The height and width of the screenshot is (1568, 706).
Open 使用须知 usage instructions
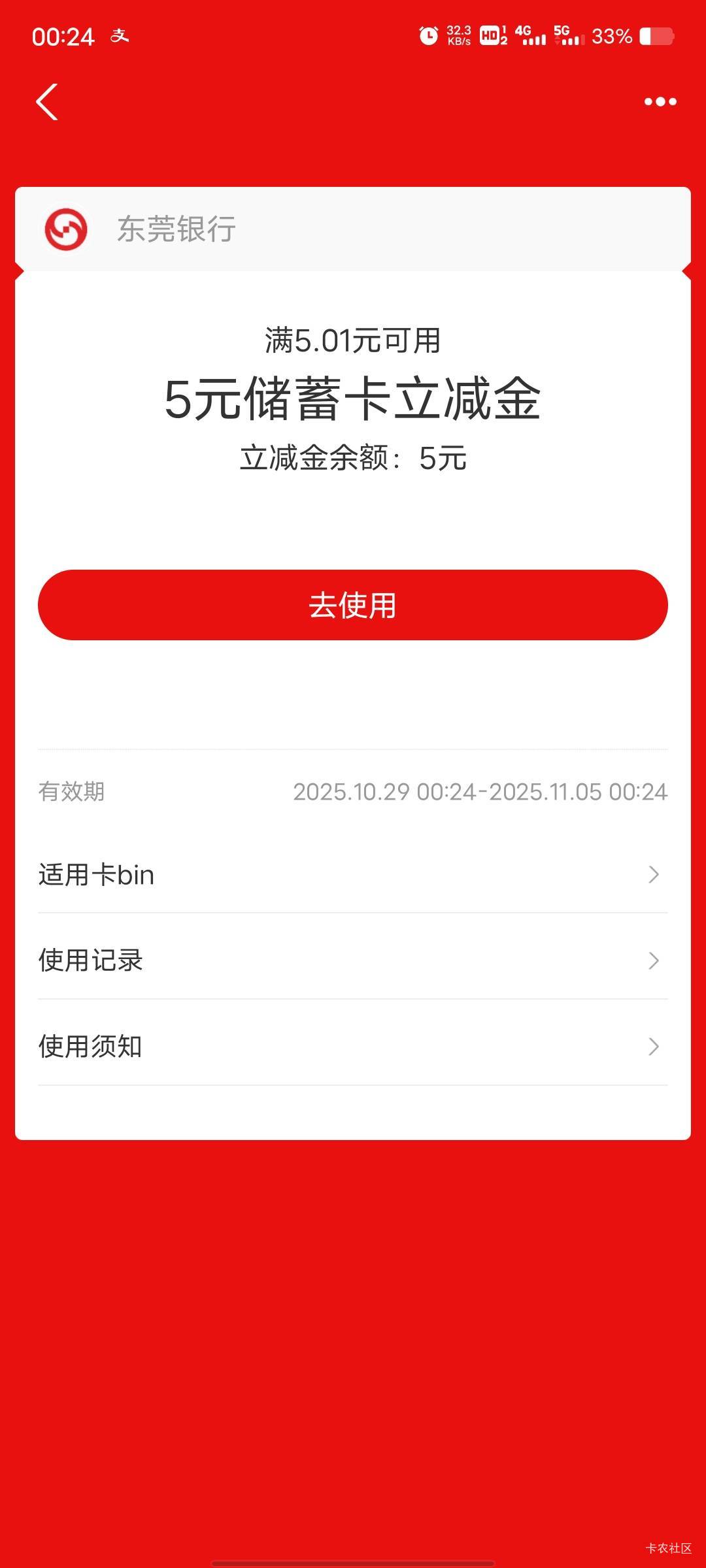tap(353, 1047)
